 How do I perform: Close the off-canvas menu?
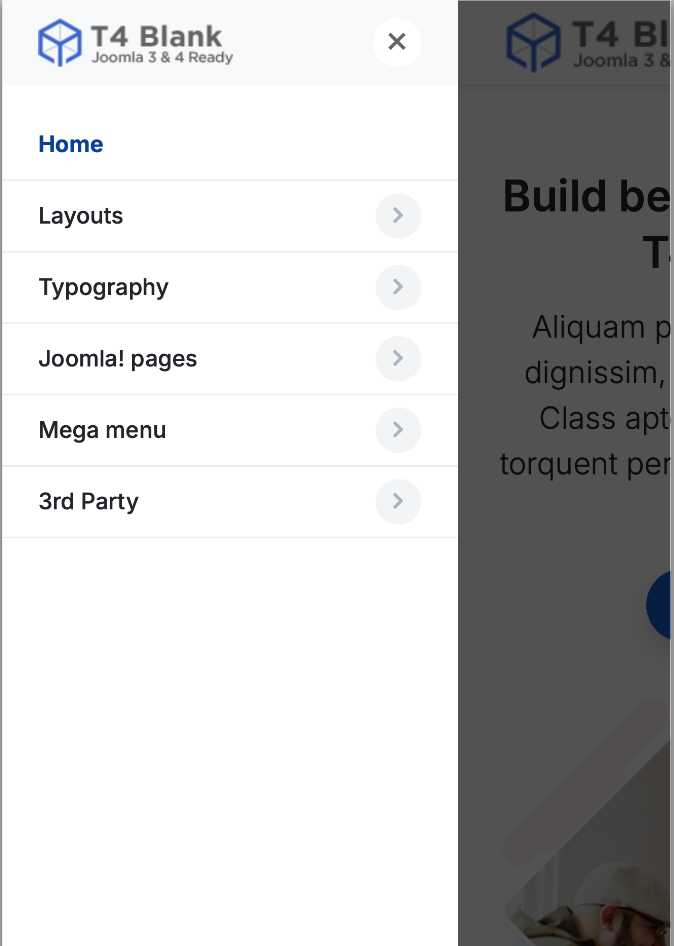pos(397,42)
